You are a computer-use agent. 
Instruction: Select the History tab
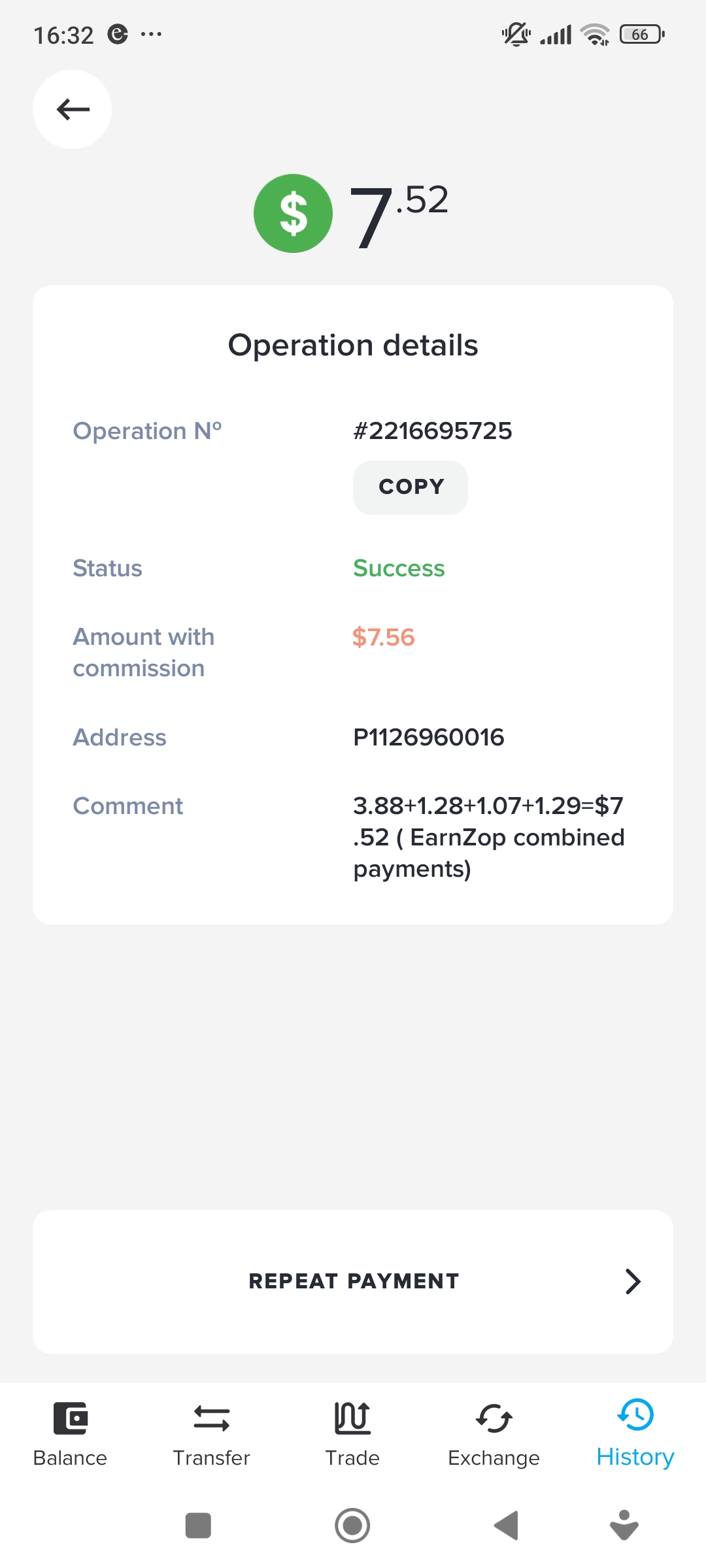[635, 1434]
